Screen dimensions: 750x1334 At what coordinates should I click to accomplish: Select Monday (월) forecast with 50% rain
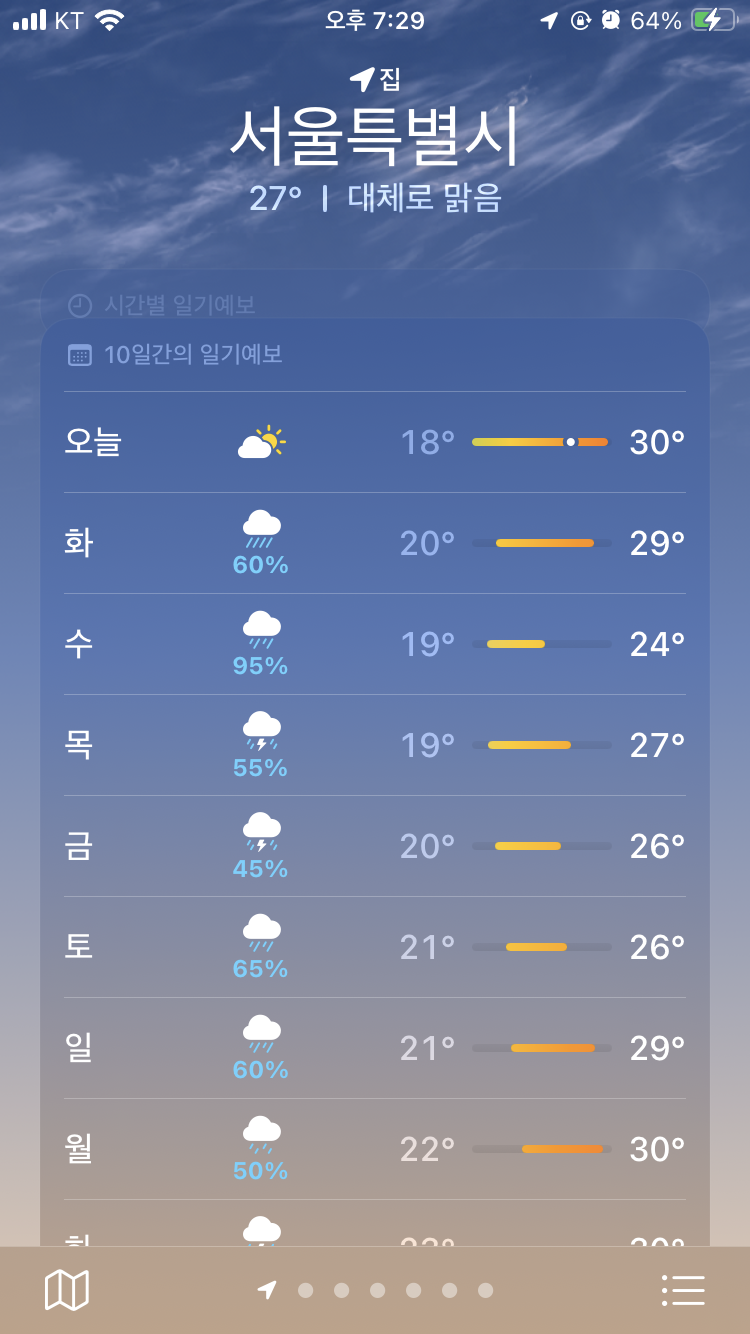(375, 1149)
